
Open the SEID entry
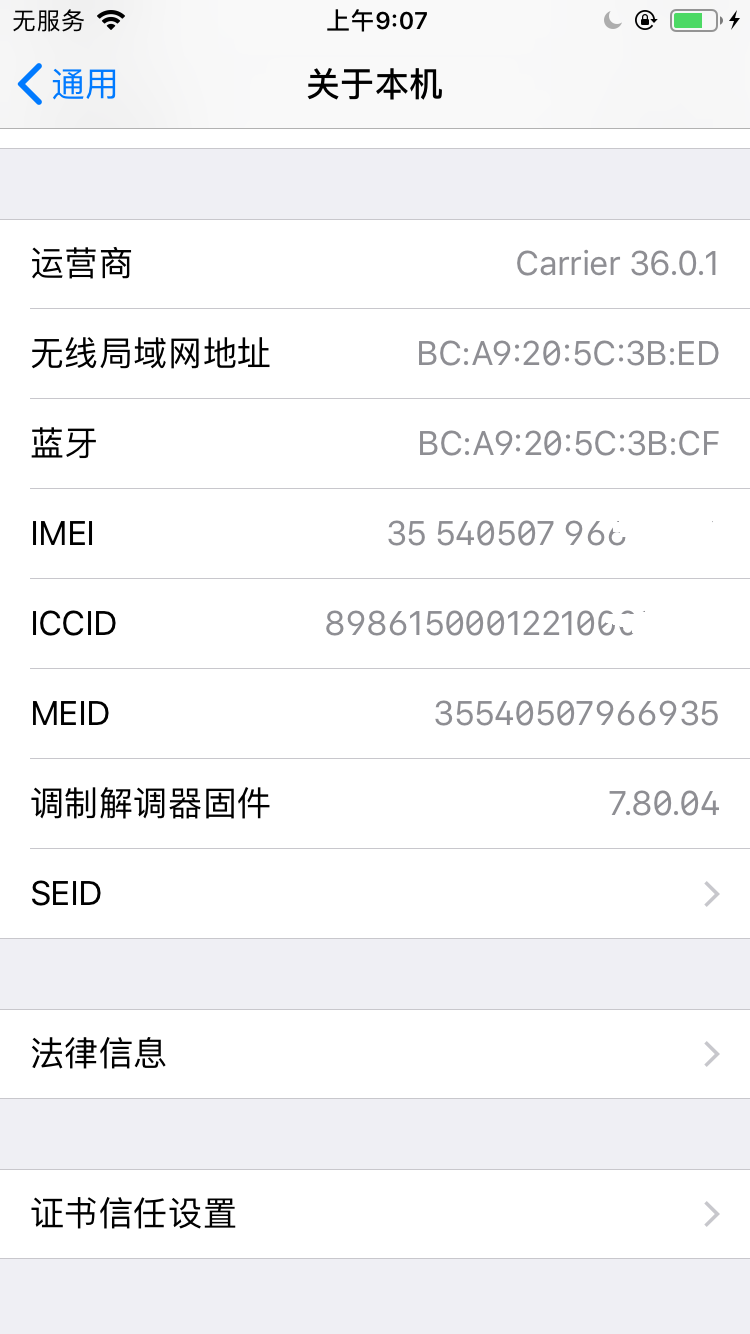pyautogui.click(x=375, y=893)
